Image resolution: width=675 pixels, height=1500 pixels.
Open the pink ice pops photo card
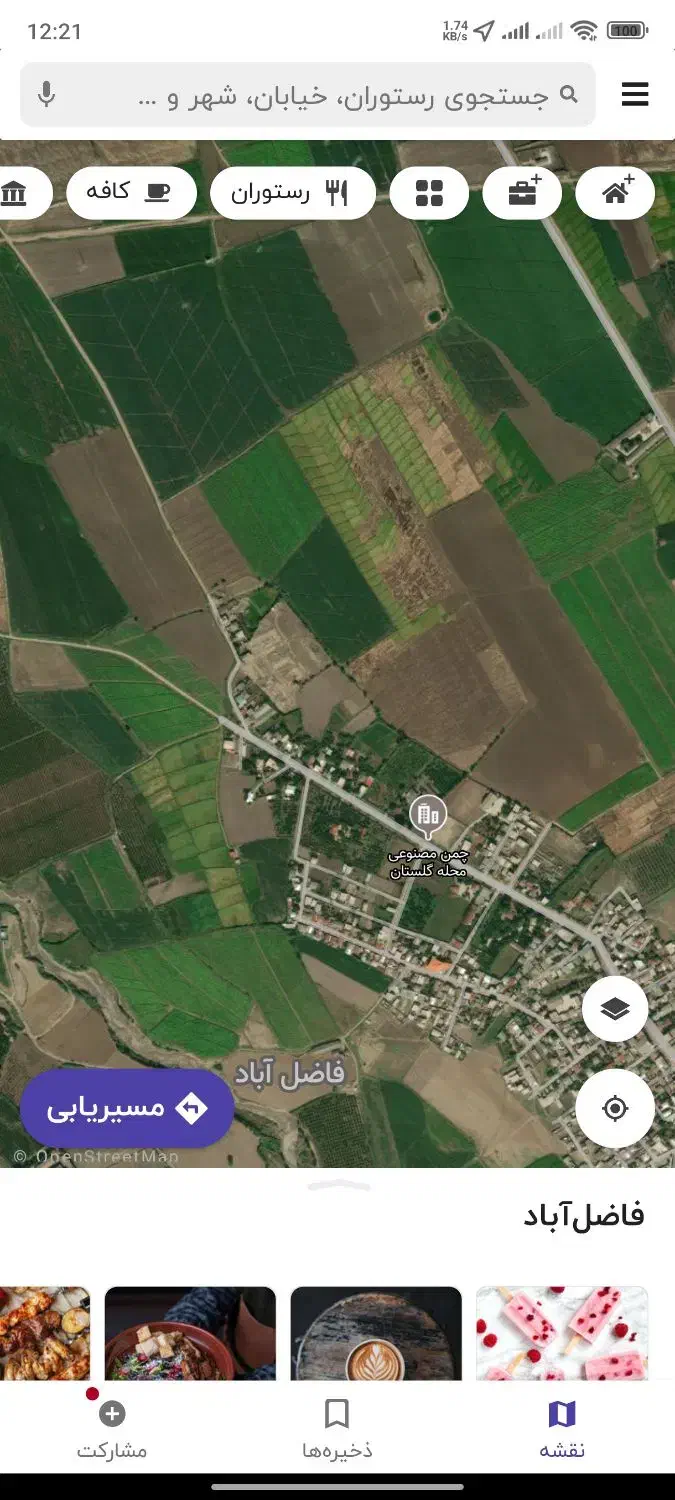(x=561, y=1333)
